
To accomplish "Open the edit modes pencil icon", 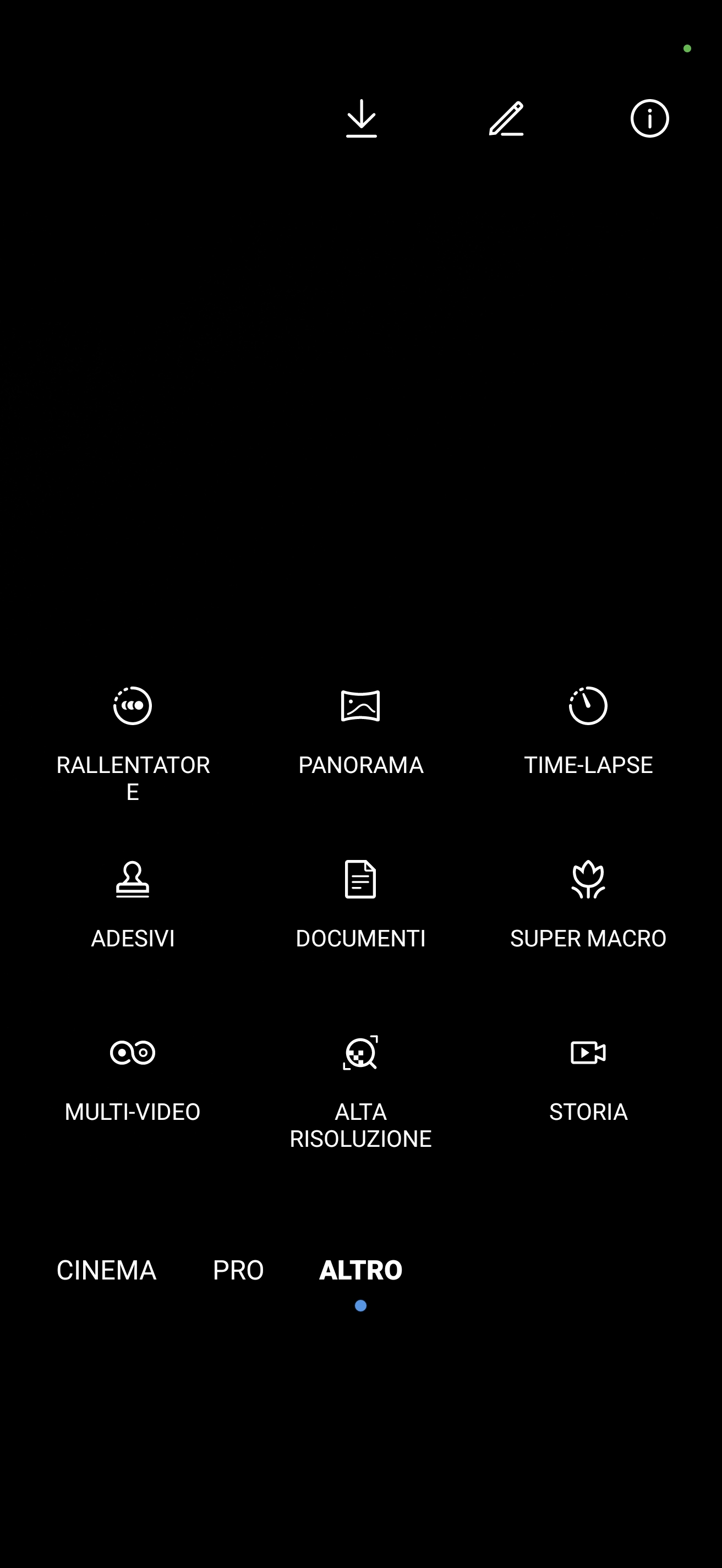I will (506, 119).
